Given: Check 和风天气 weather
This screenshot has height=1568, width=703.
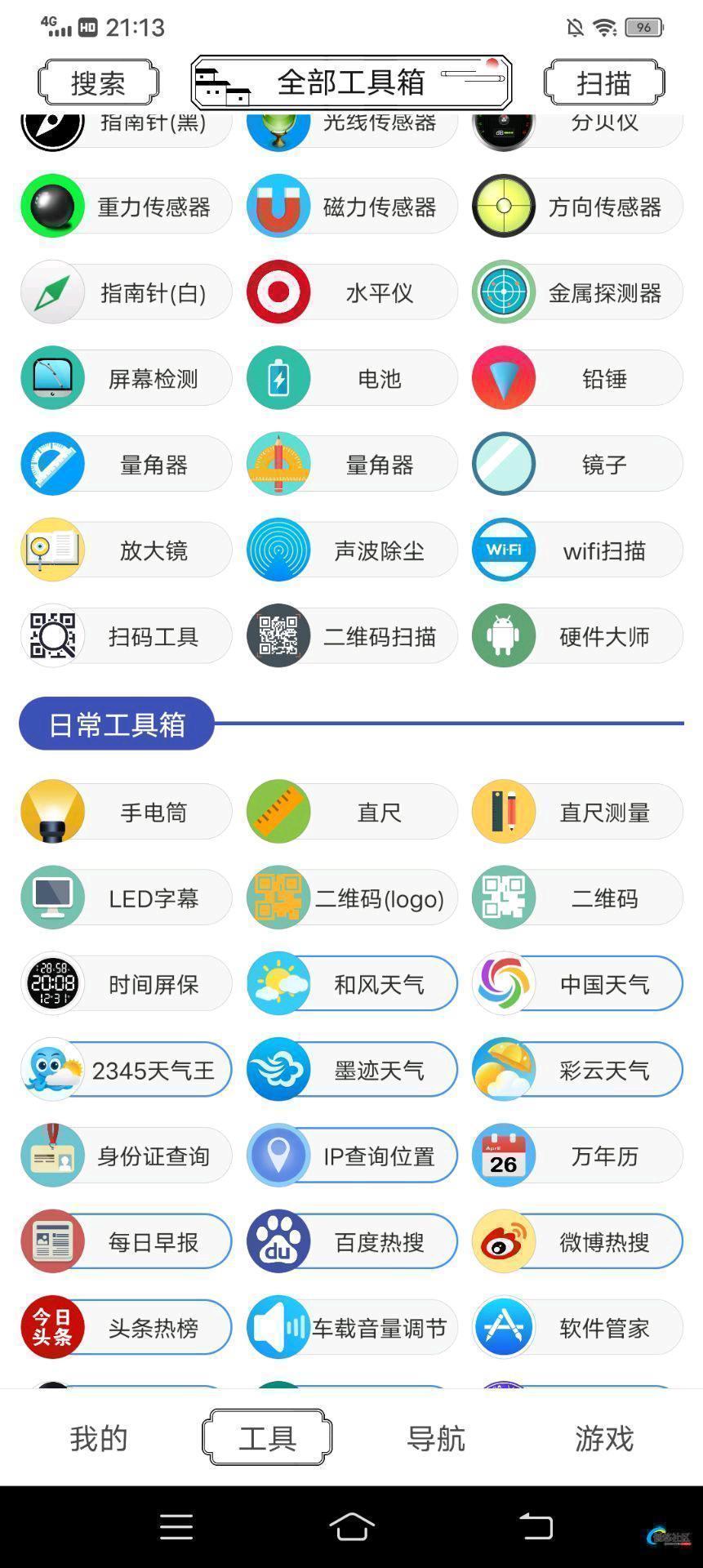Looking at the screenshot, I should click(352, 984).
